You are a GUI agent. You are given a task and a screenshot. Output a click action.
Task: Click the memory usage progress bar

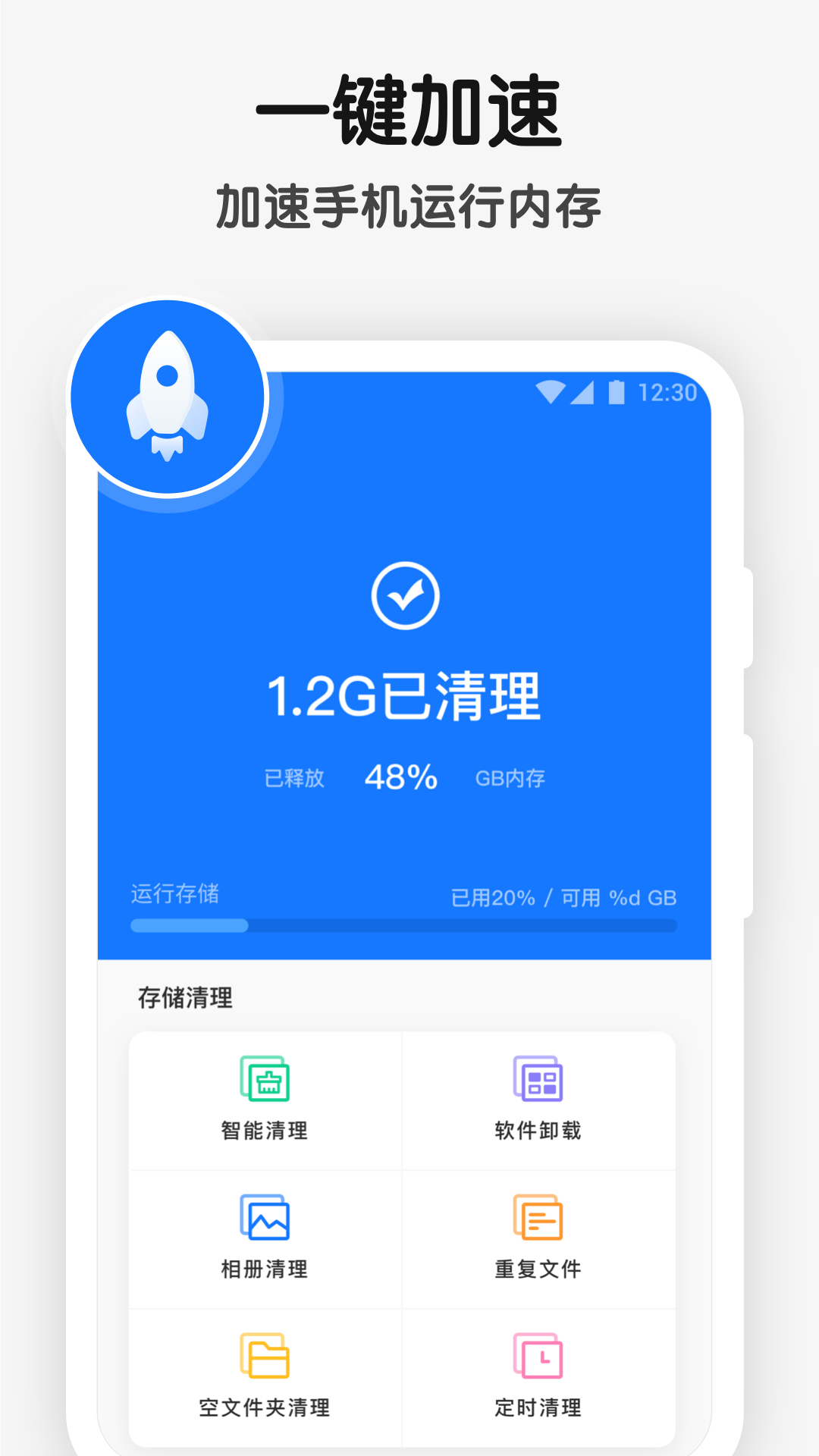pos(404,926)
